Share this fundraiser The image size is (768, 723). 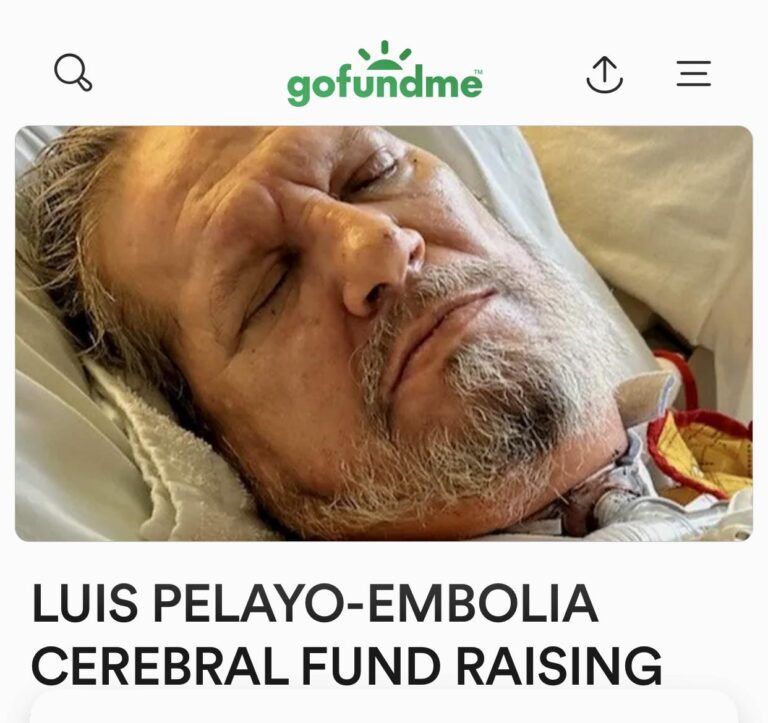[604, 74]
